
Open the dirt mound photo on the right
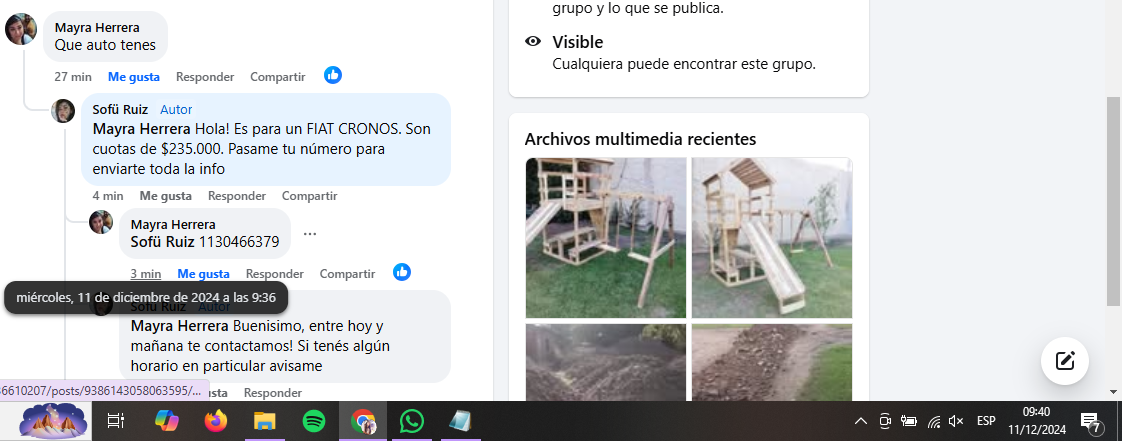771,361
